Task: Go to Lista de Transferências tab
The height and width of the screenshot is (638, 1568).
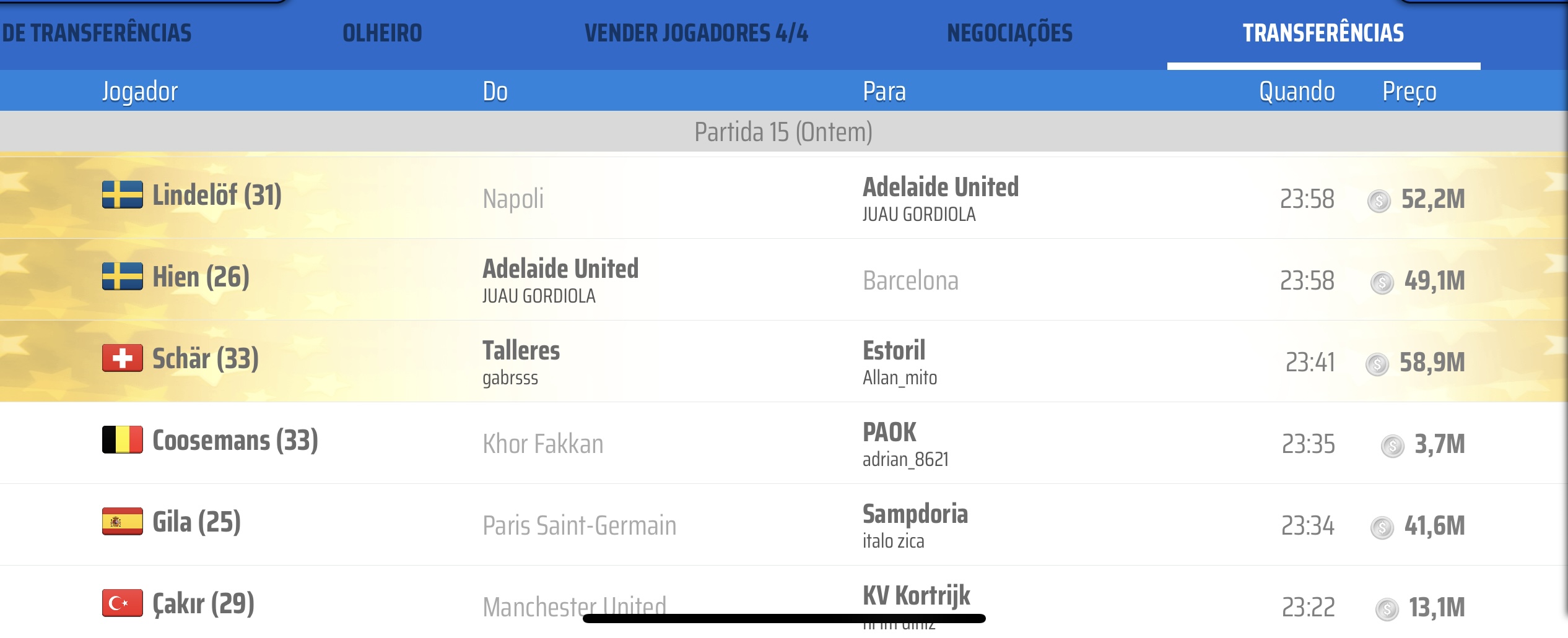Action: point(97,33)
